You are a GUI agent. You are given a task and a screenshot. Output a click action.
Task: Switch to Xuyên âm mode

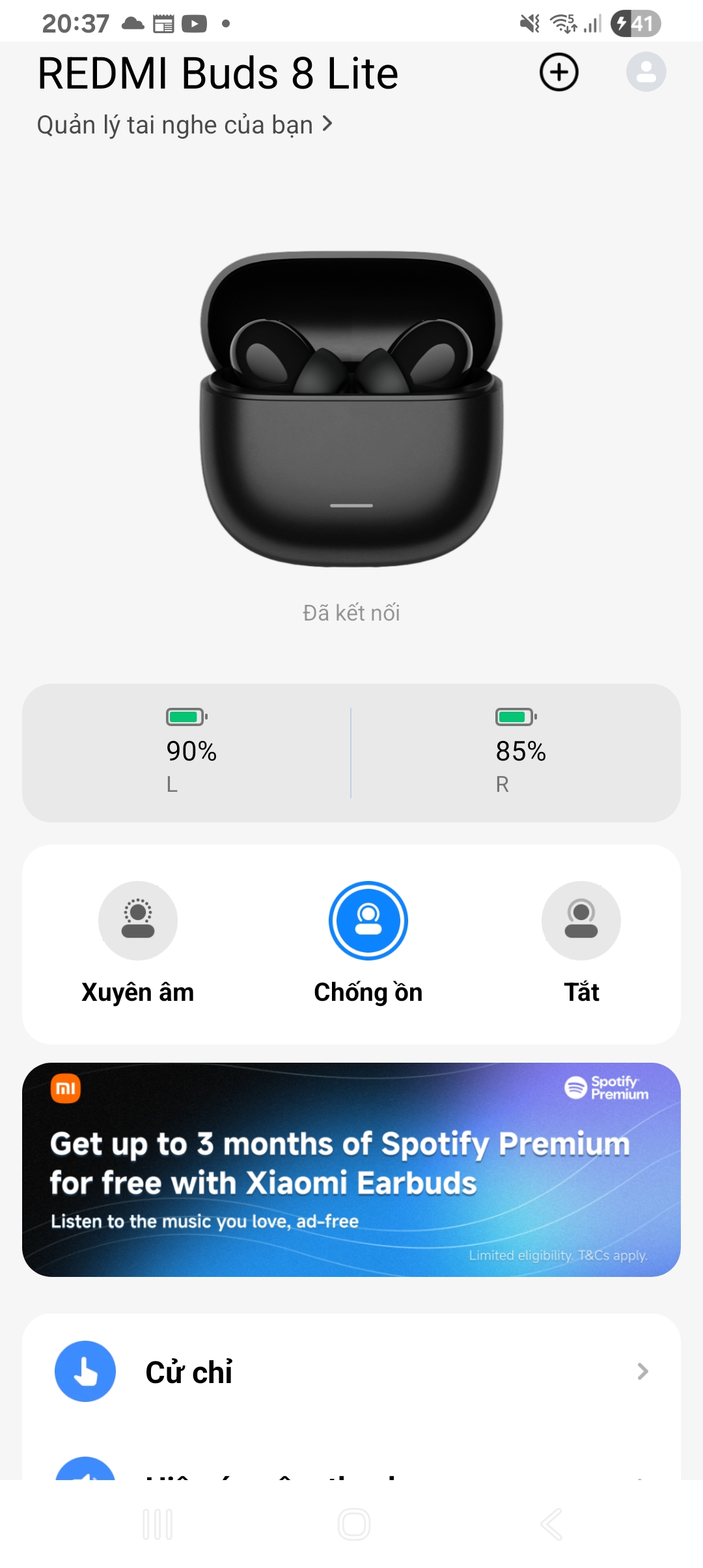coord(137,921)
